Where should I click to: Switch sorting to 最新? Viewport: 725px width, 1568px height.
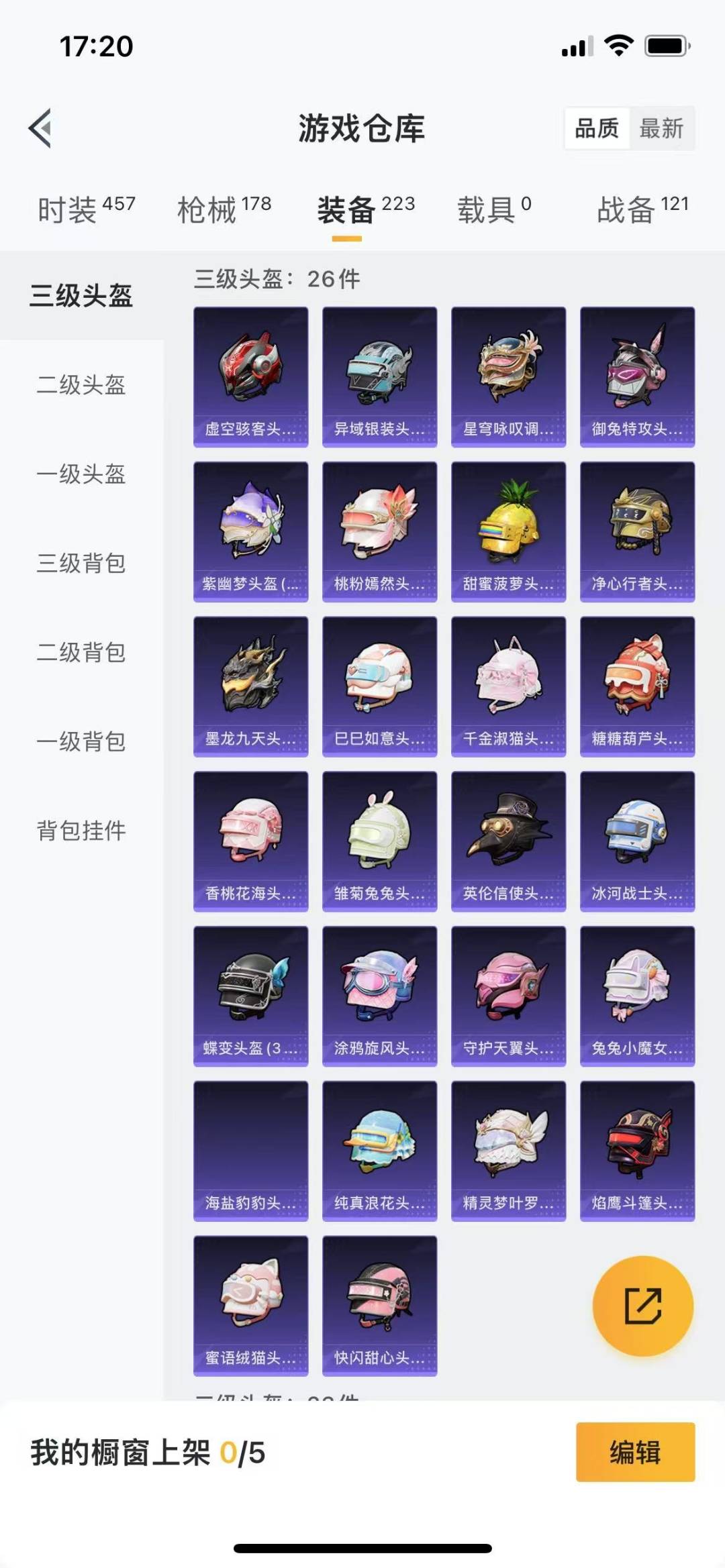[661, 128]
